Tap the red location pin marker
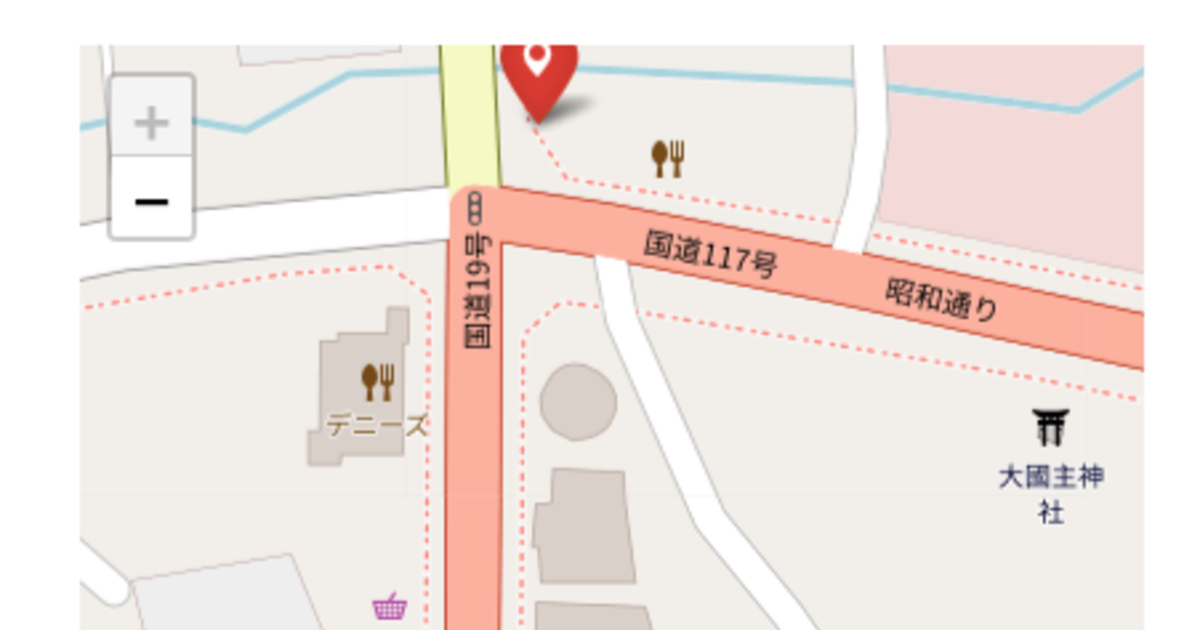 click(x=538, y=74)
